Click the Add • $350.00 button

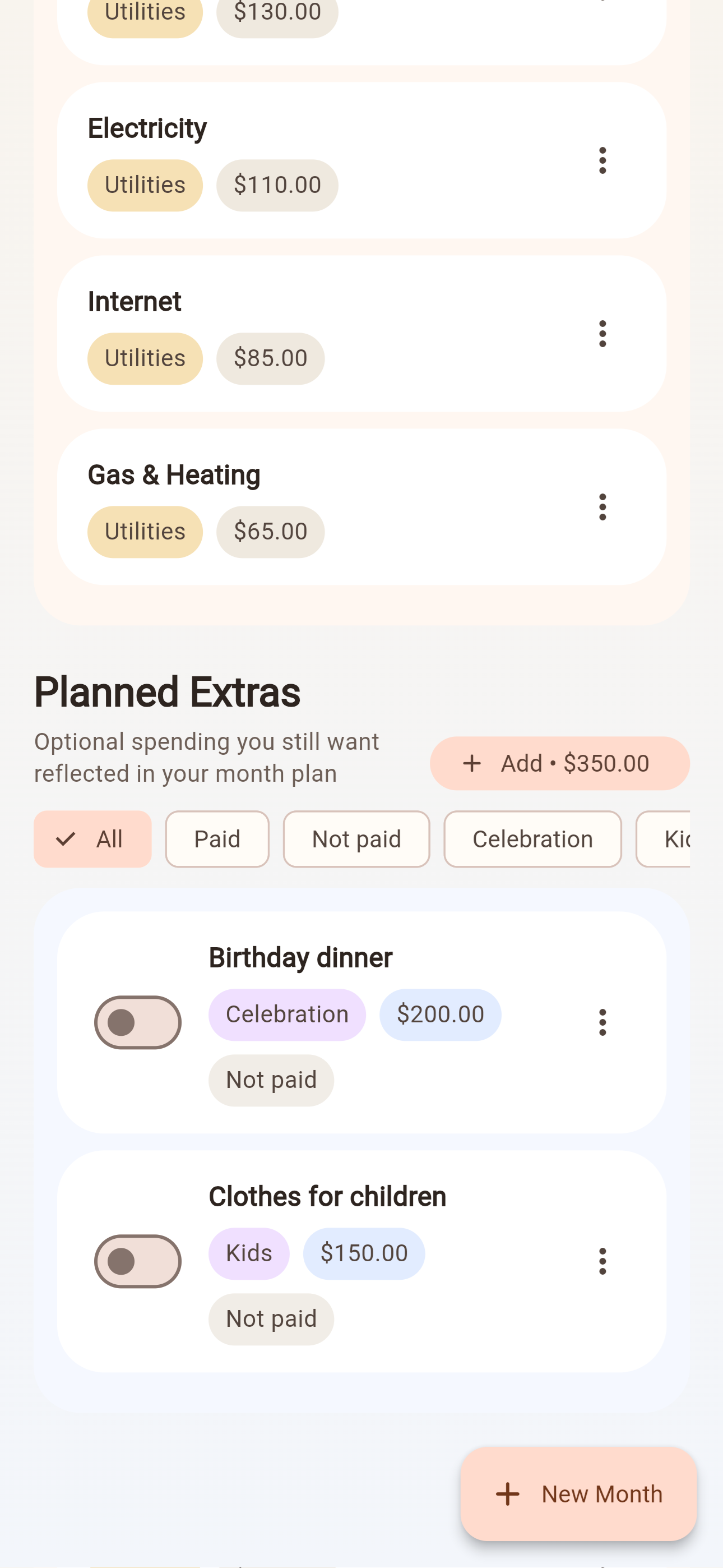pos(559,763)
